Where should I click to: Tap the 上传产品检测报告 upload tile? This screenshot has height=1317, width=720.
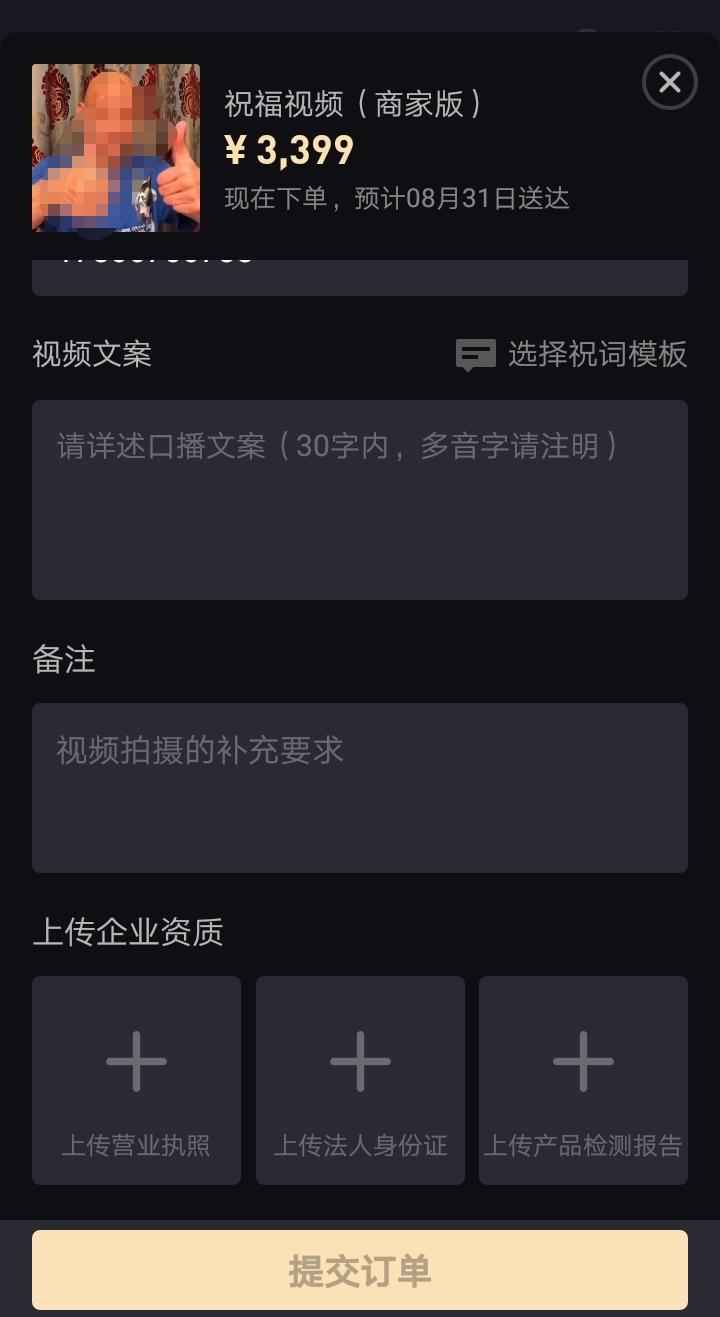[x=583, y=1080]
